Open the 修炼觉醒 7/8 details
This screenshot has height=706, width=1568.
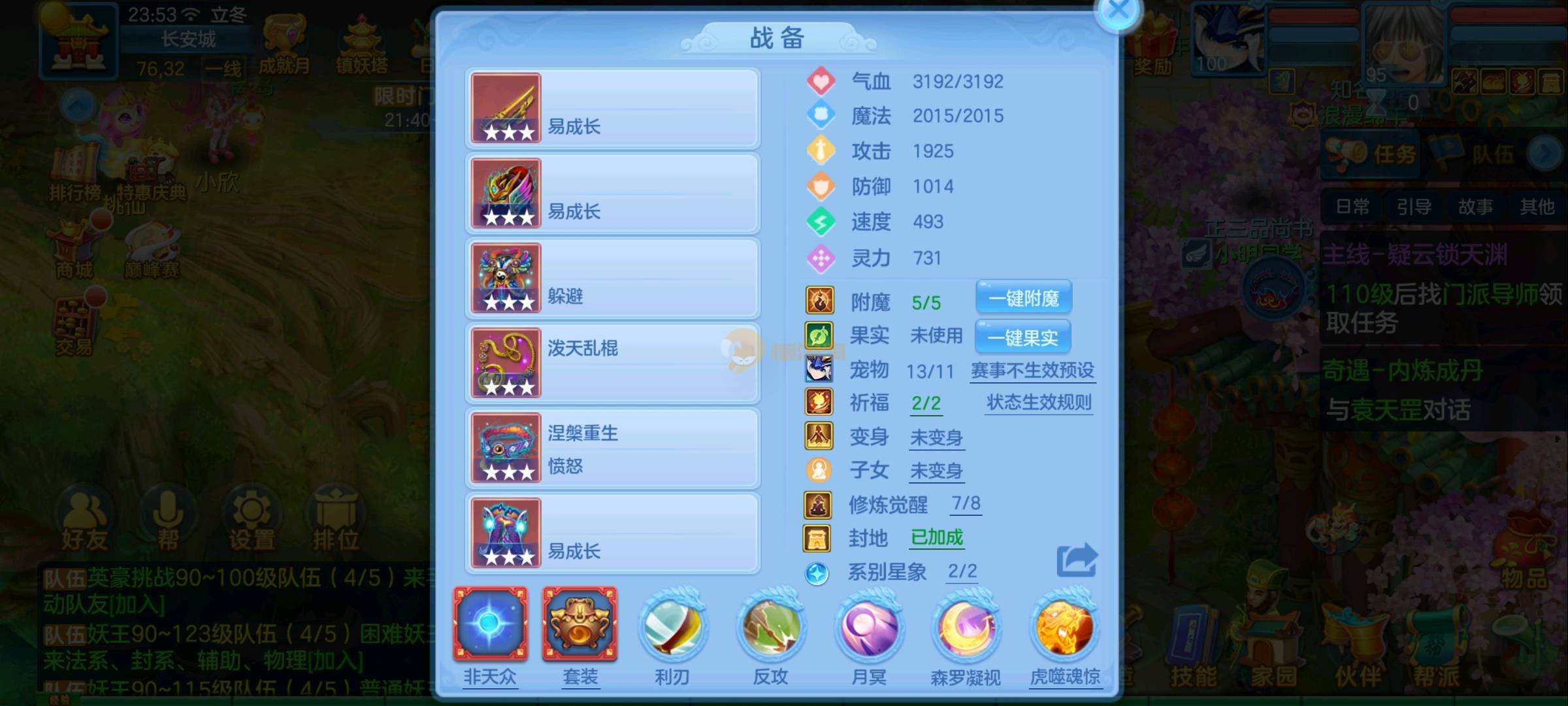pyautogui.click(x=966, y=503)
